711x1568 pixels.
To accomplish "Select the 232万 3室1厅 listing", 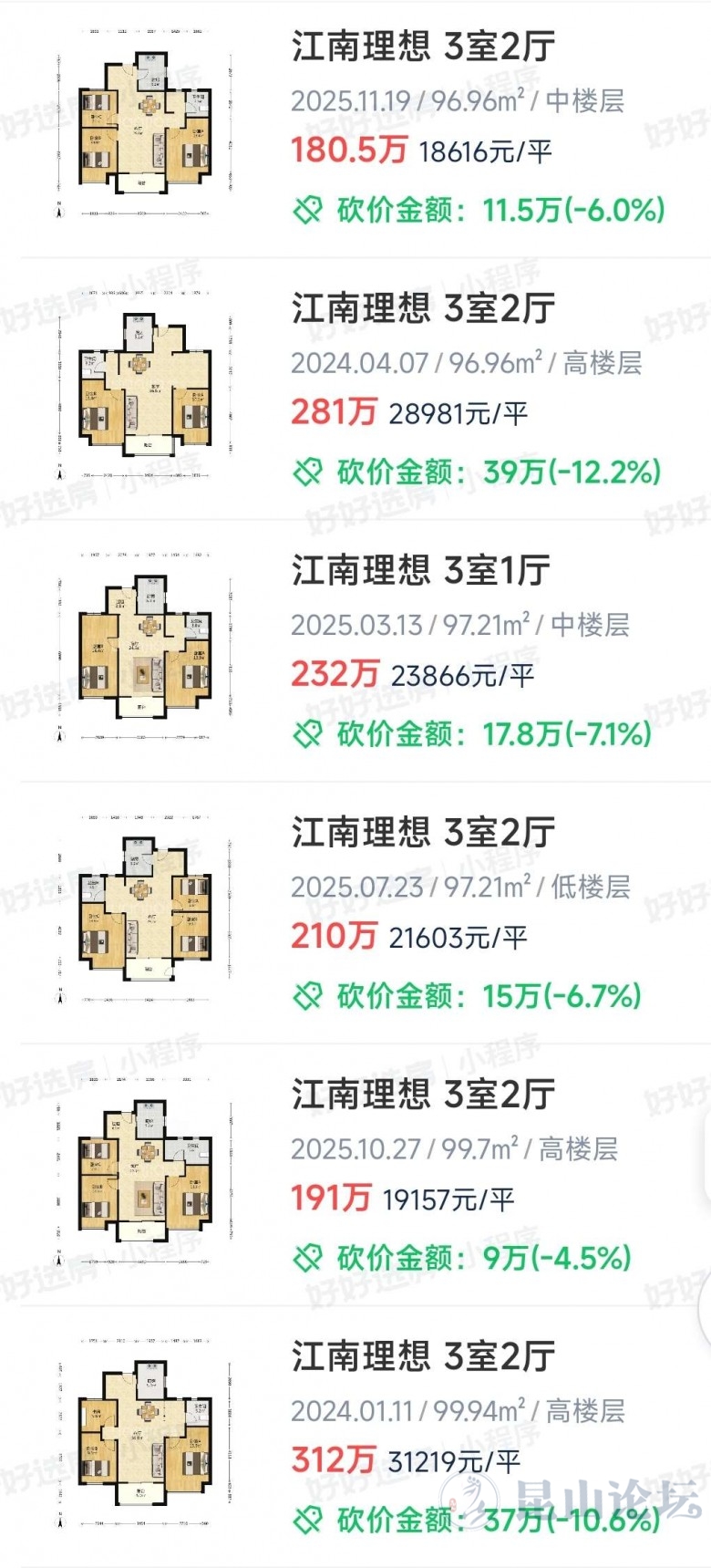I will tap(420, 571).
